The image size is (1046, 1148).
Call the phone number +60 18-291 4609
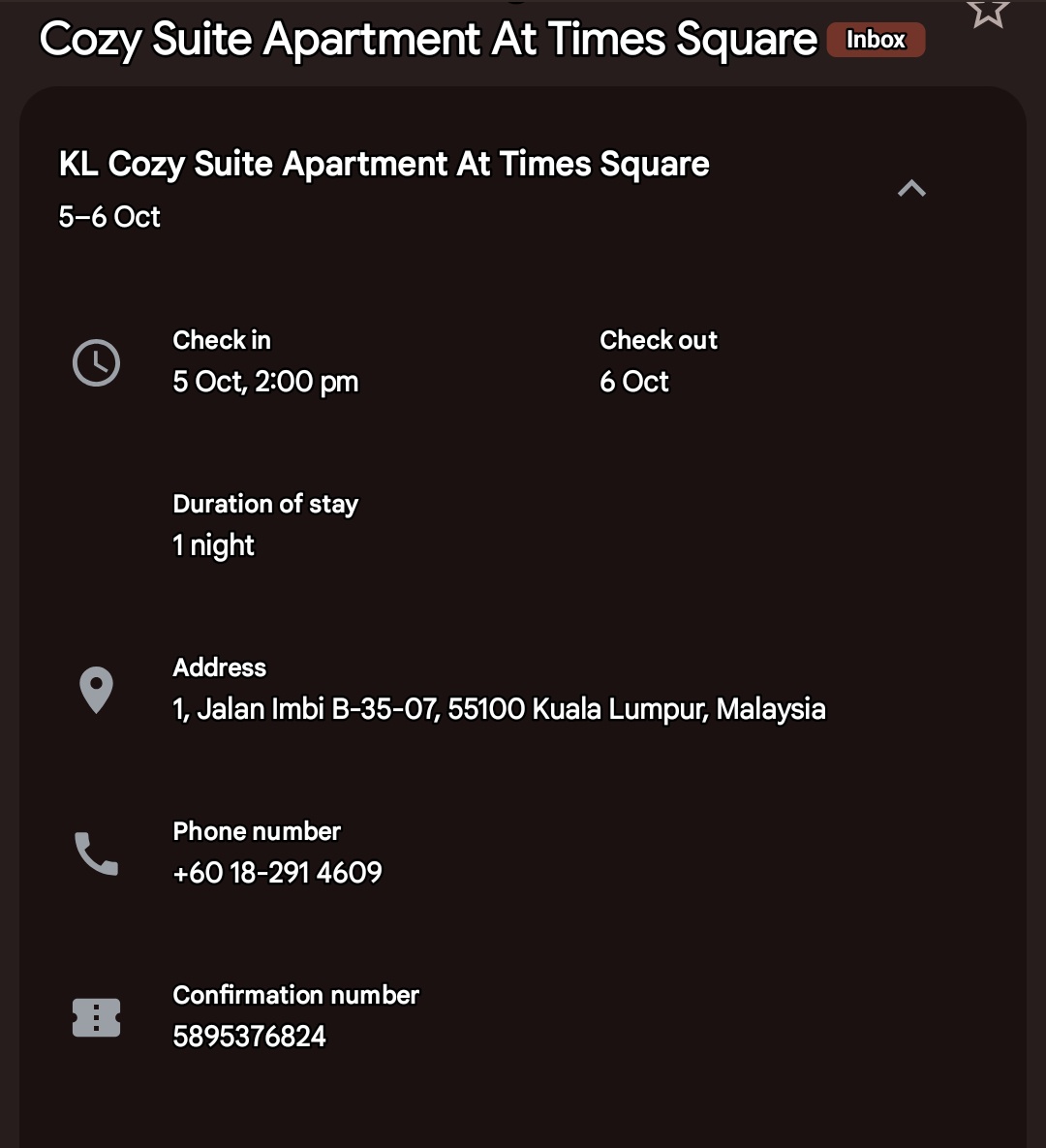tap(277, 873)
